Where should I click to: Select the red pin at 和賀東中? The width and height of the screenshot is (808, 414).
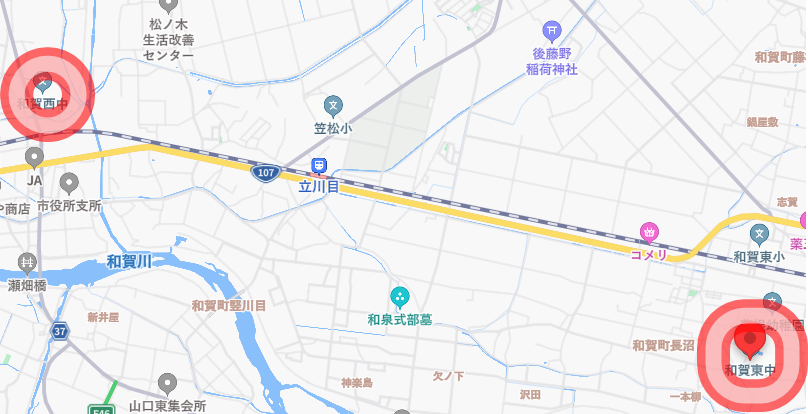point(750,342)
